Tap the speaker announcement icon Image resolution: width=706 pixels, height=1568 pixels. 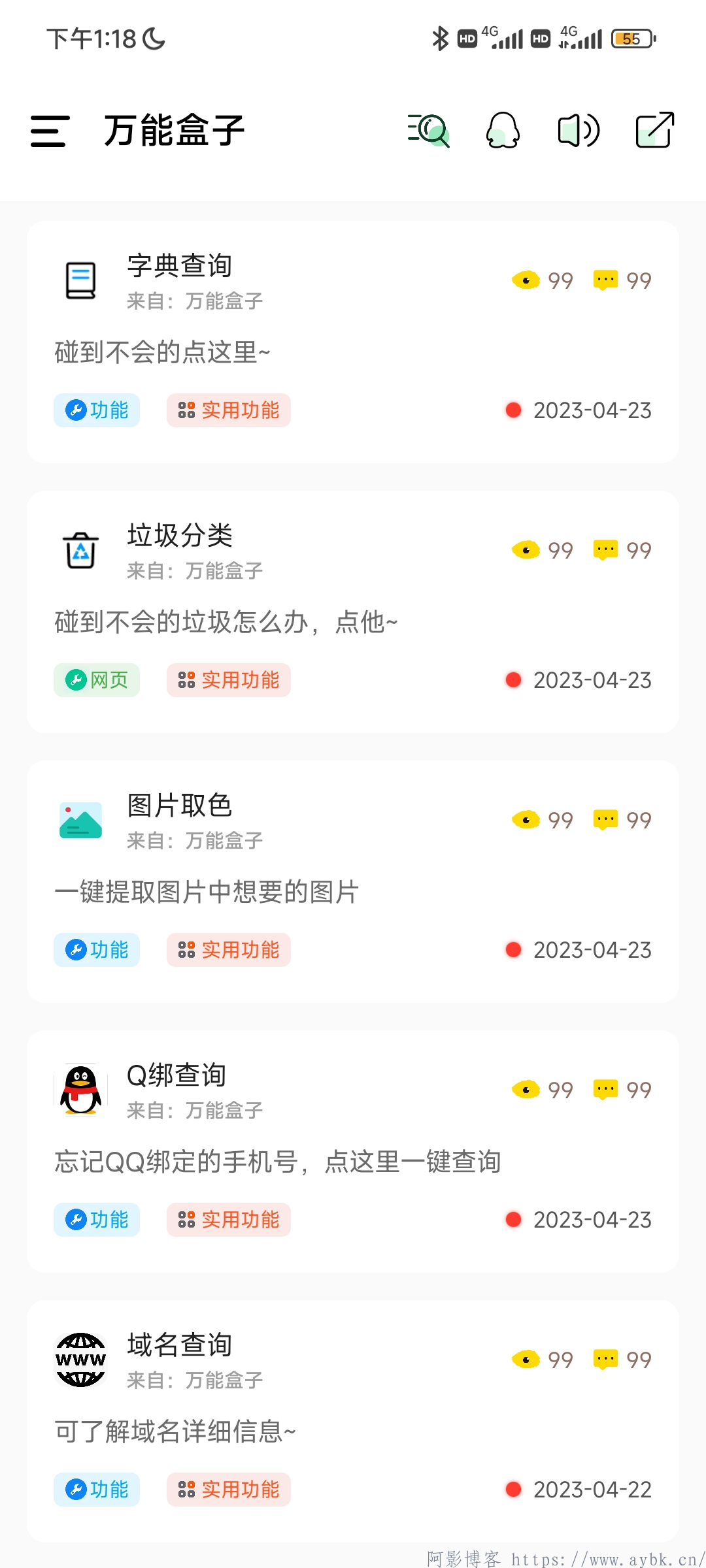tap(579, 130)
